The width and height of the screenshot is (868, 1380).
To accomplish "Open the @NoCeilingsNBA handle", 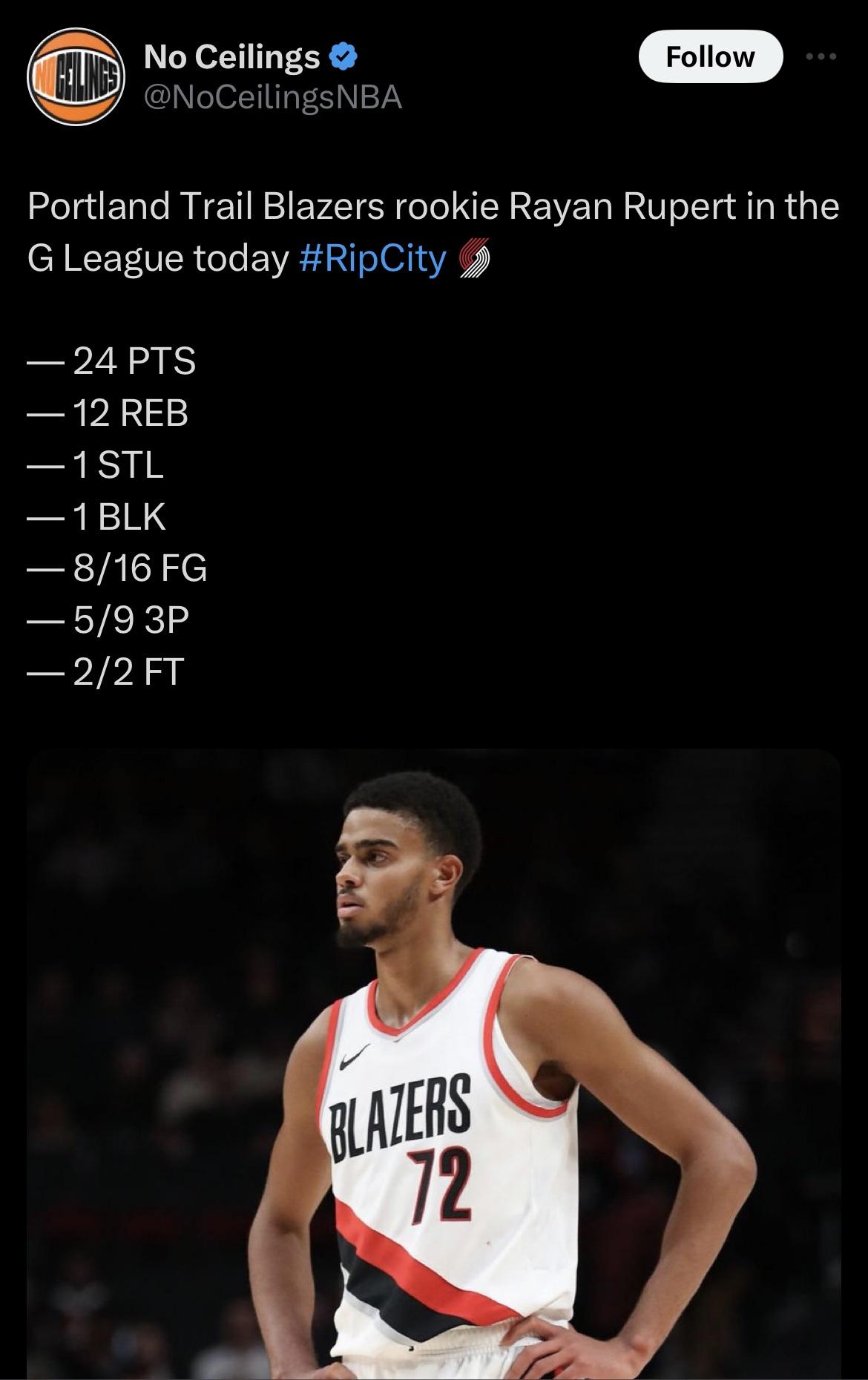I will [x=273, y=98].
